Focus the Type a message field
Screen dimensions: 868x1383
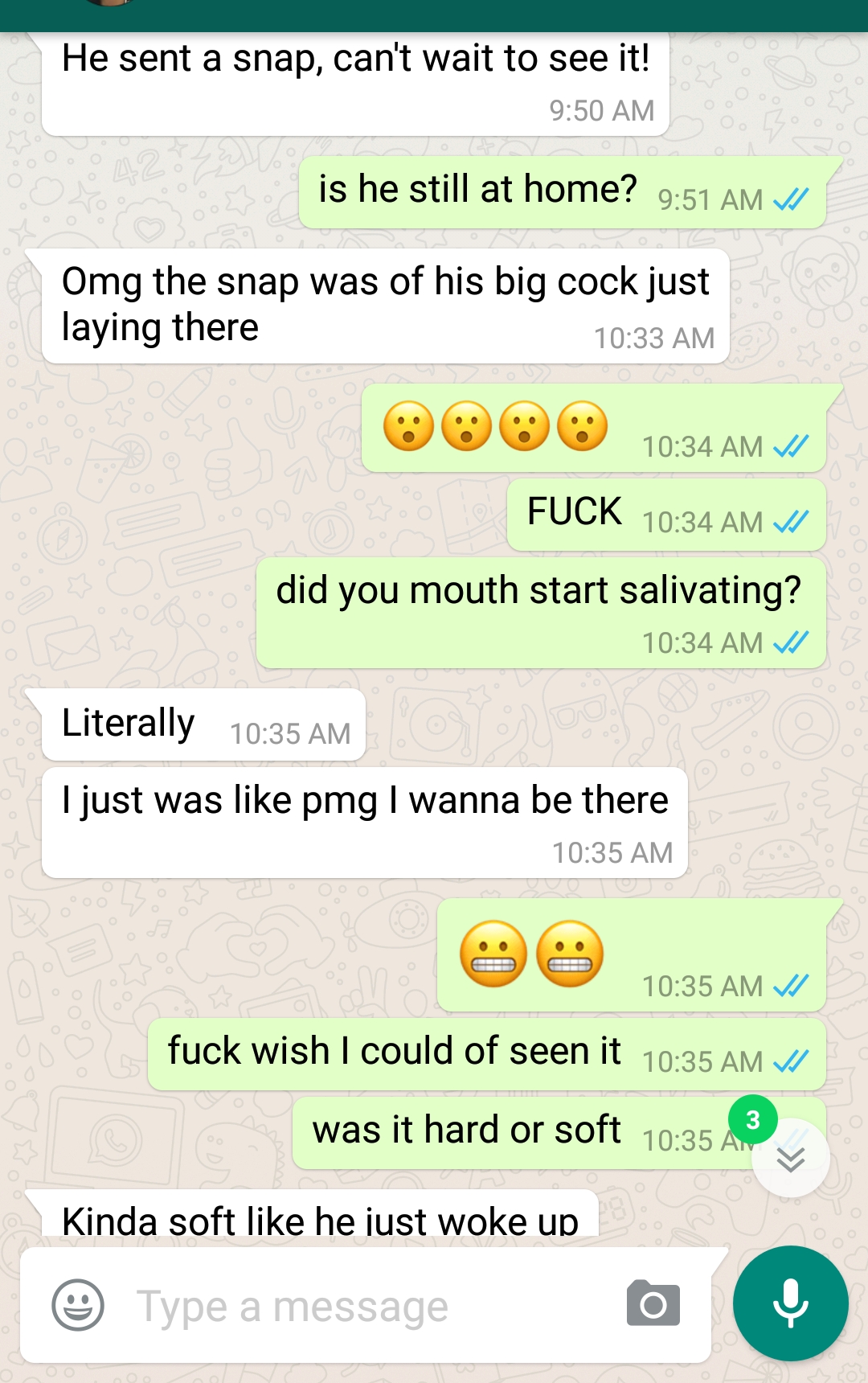pyautogui.click(x=362, y=1306)
